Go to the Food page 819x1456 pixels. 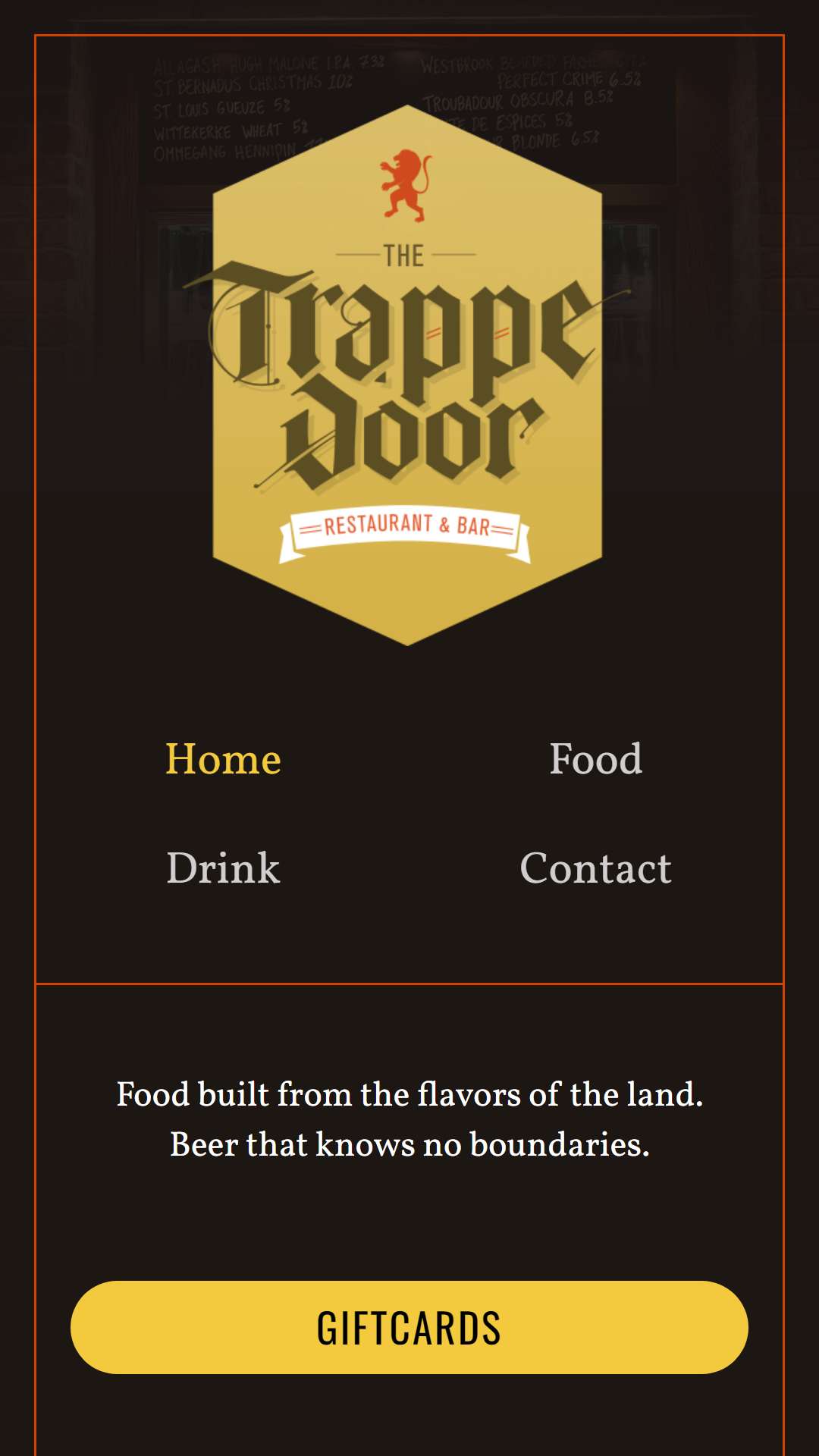(596, 759)
